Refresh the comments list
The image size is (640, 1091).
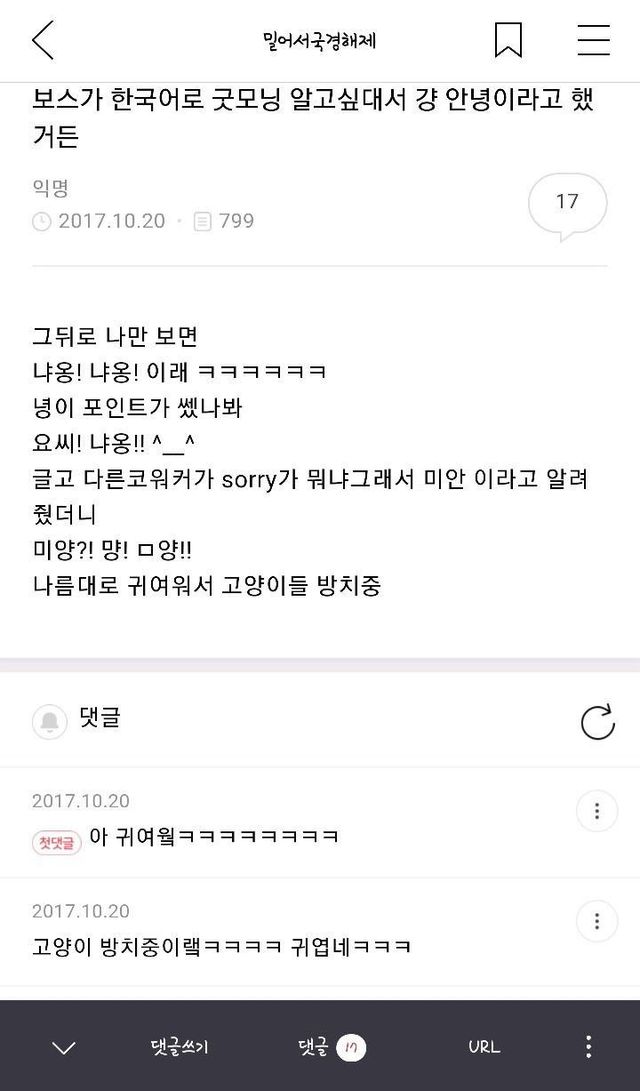tap(598, 722)
